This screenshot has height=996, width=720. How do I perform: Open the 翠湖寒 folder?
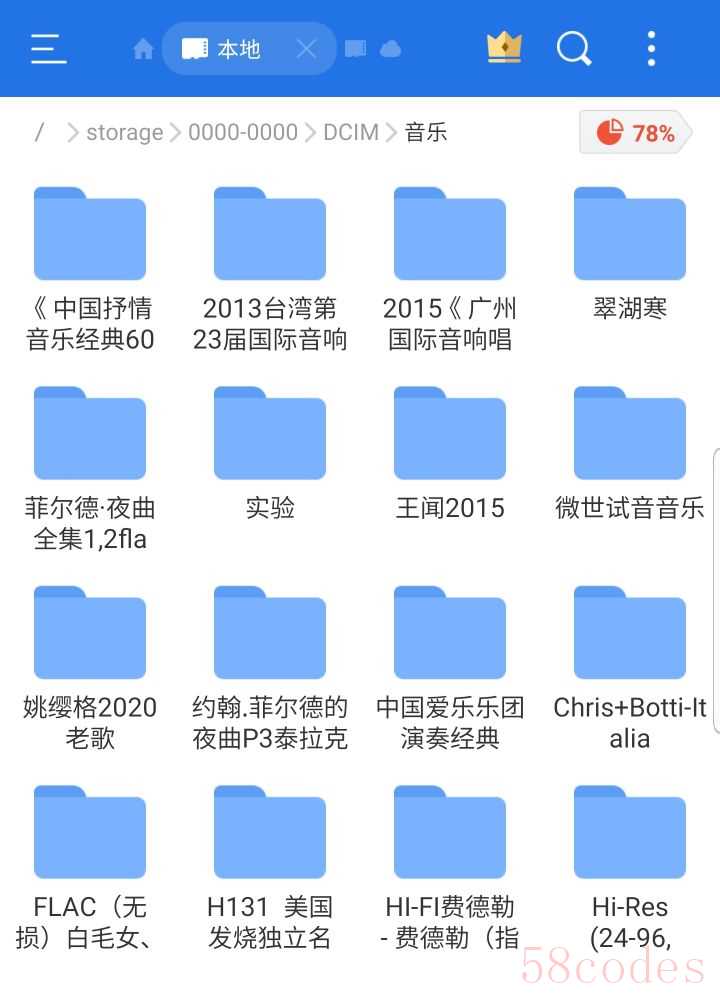[630, 234]
